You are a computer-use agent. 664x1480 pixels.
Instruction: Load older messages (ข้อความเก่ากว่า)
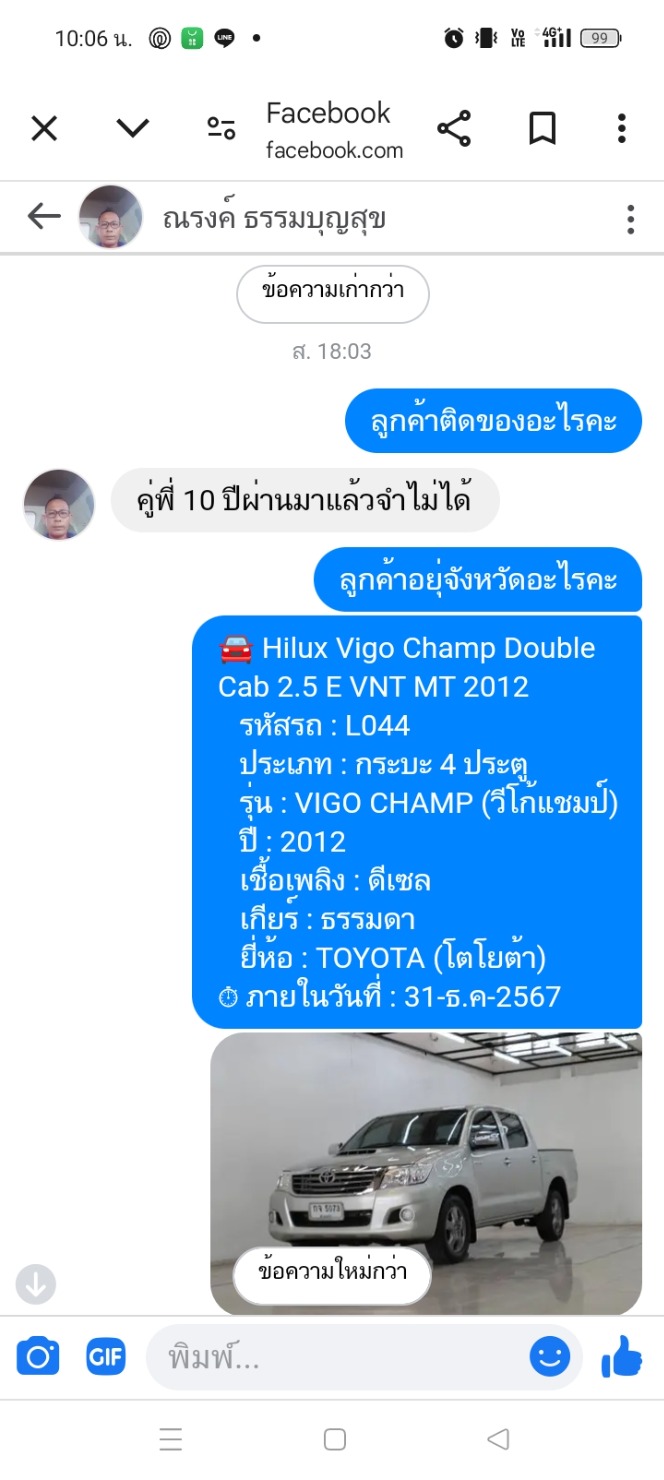click(333, 293)
